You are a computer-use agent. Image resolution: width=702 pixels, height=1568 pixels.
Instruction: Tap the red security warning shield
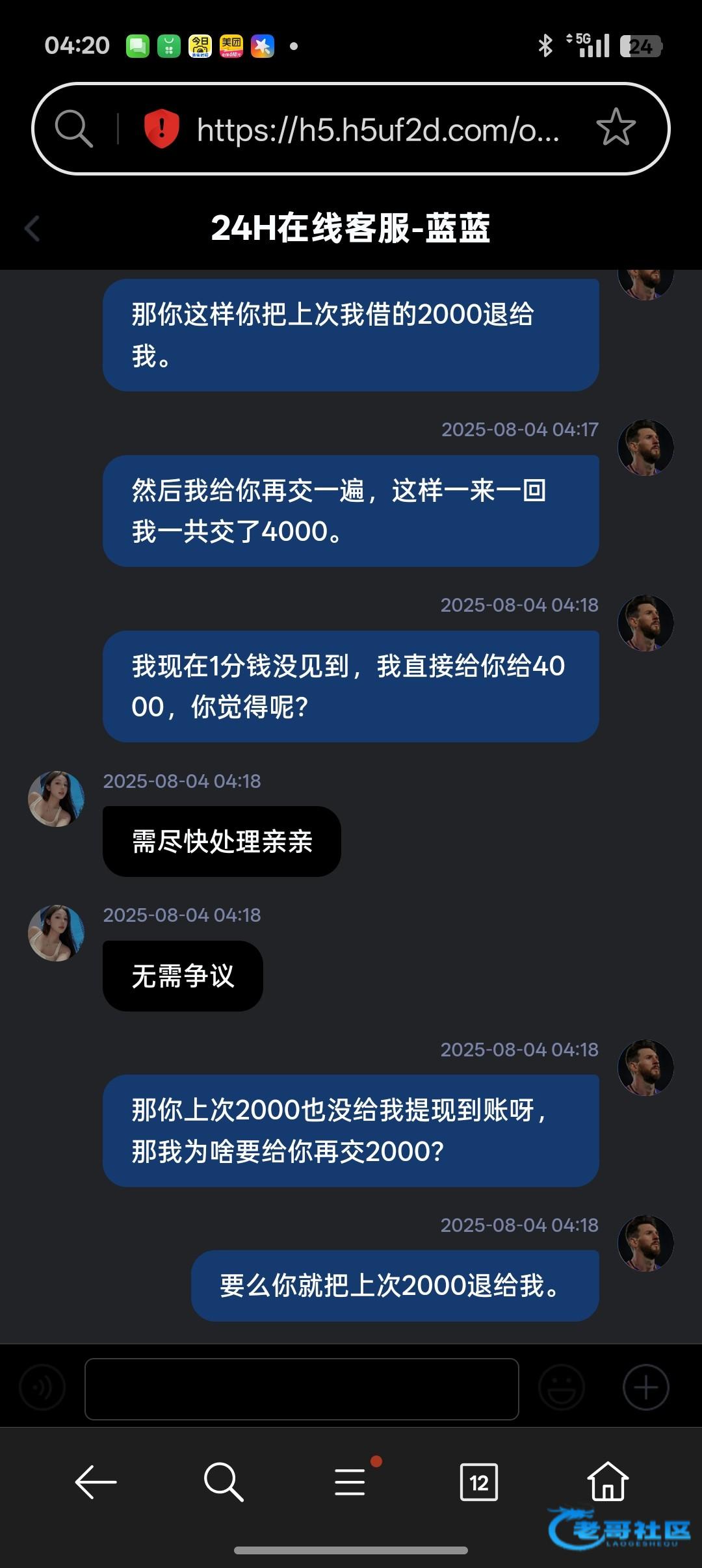(161, 128)
